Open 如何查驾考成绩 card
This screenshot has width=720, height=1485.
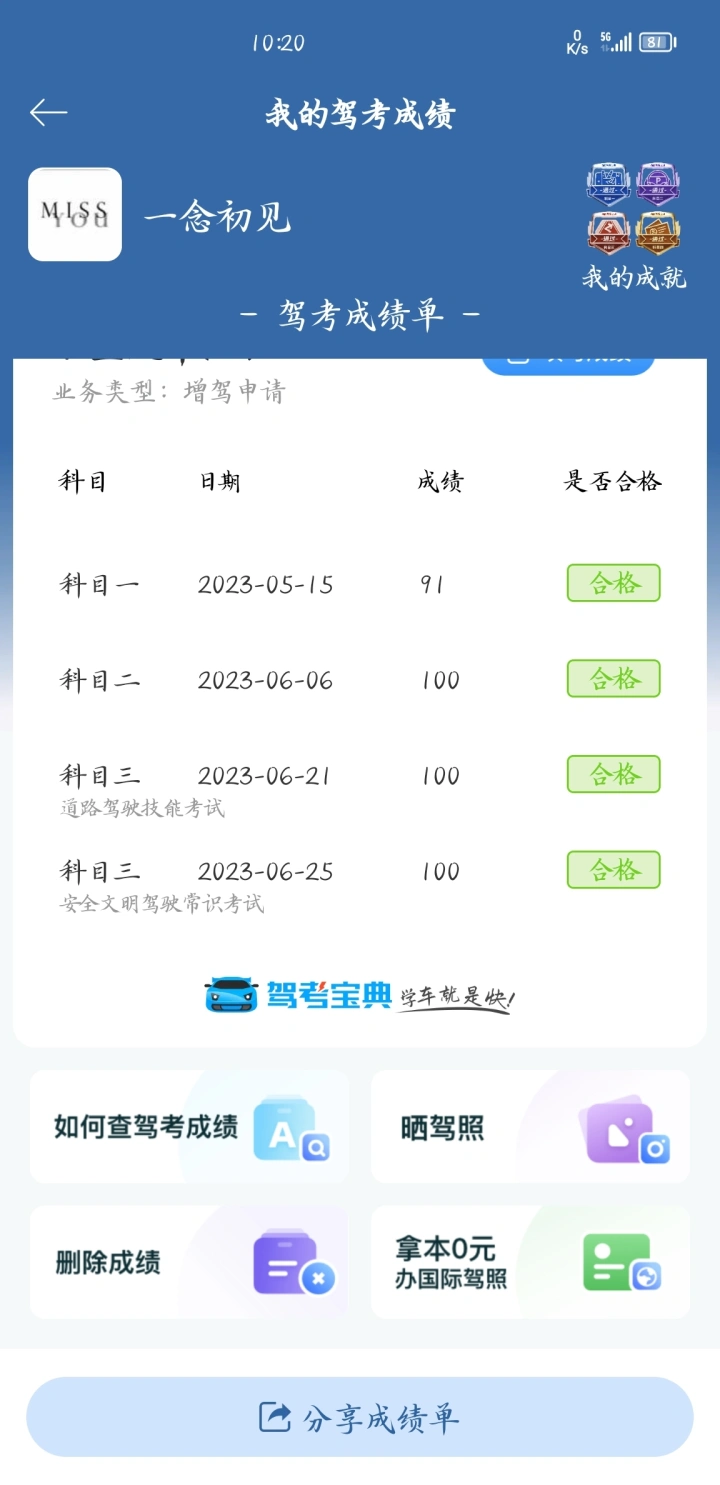click(190, 1127)
